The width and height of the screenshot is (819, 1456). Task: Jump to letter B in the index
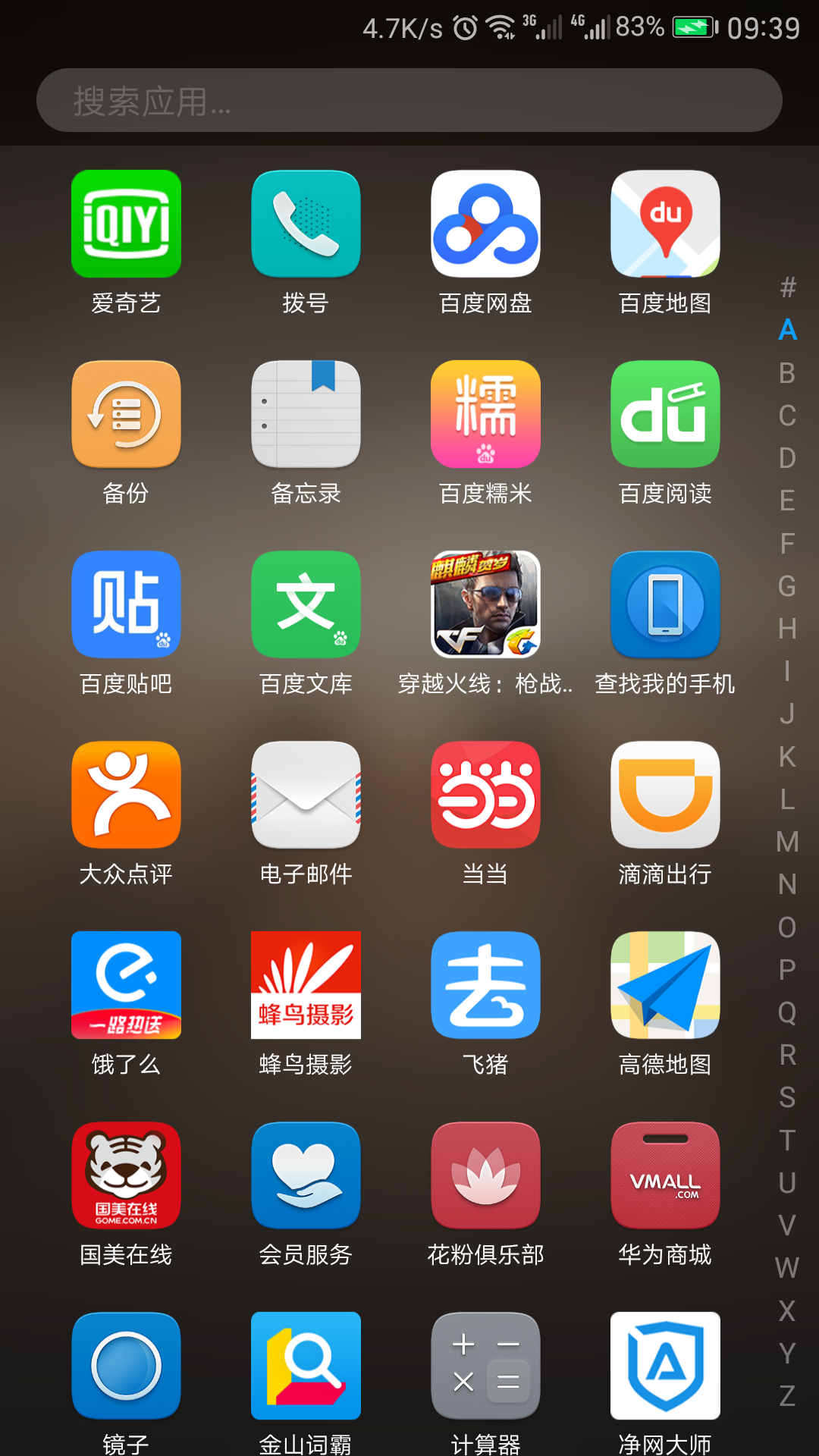click(x=787, y=373)
